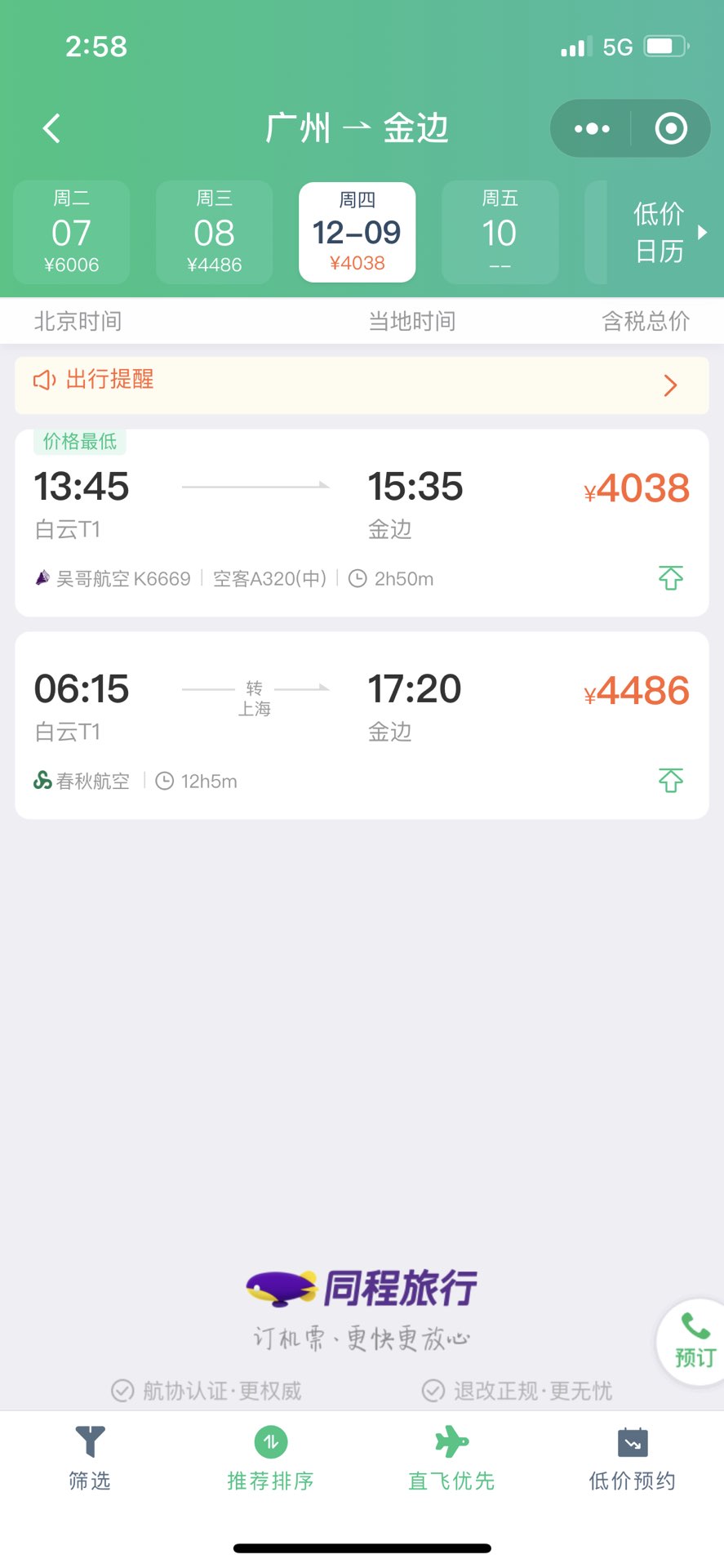Open the 06:15 春秋航空 transfer flight
Image resolution: width=724 pixels, height=1568 pixels.
362,725
